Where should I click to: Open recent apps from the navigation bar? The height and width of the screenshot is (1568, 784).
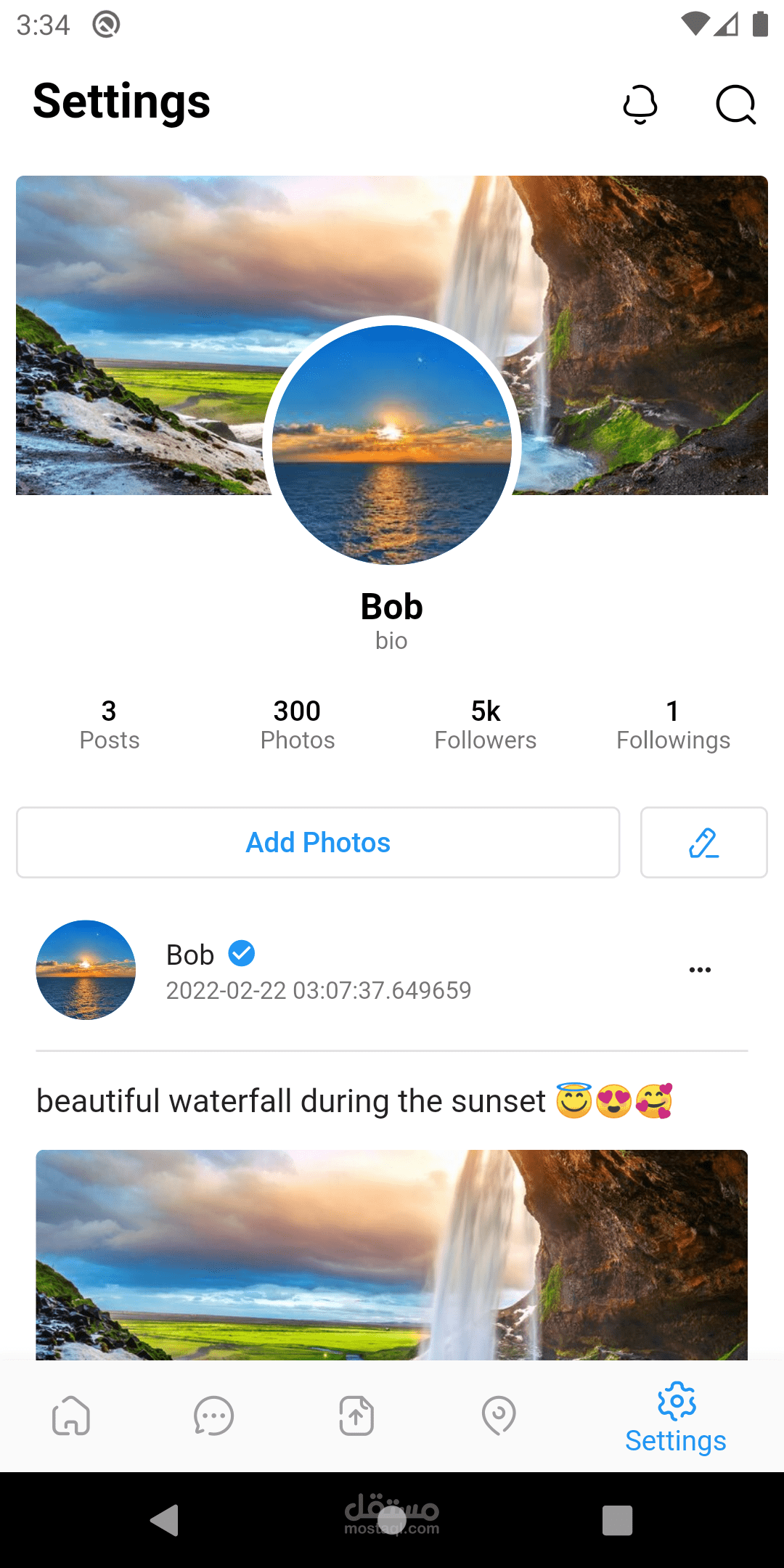coord(618,1520)
